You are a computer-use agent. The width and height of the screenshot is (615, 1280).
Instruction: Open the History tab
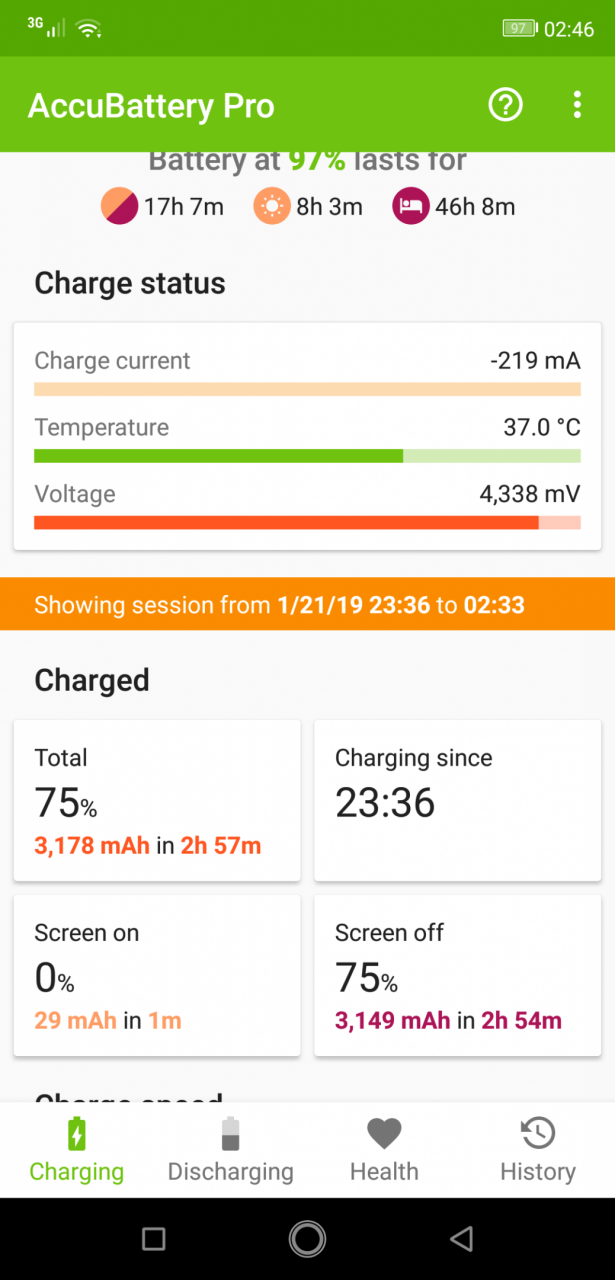538,1151
